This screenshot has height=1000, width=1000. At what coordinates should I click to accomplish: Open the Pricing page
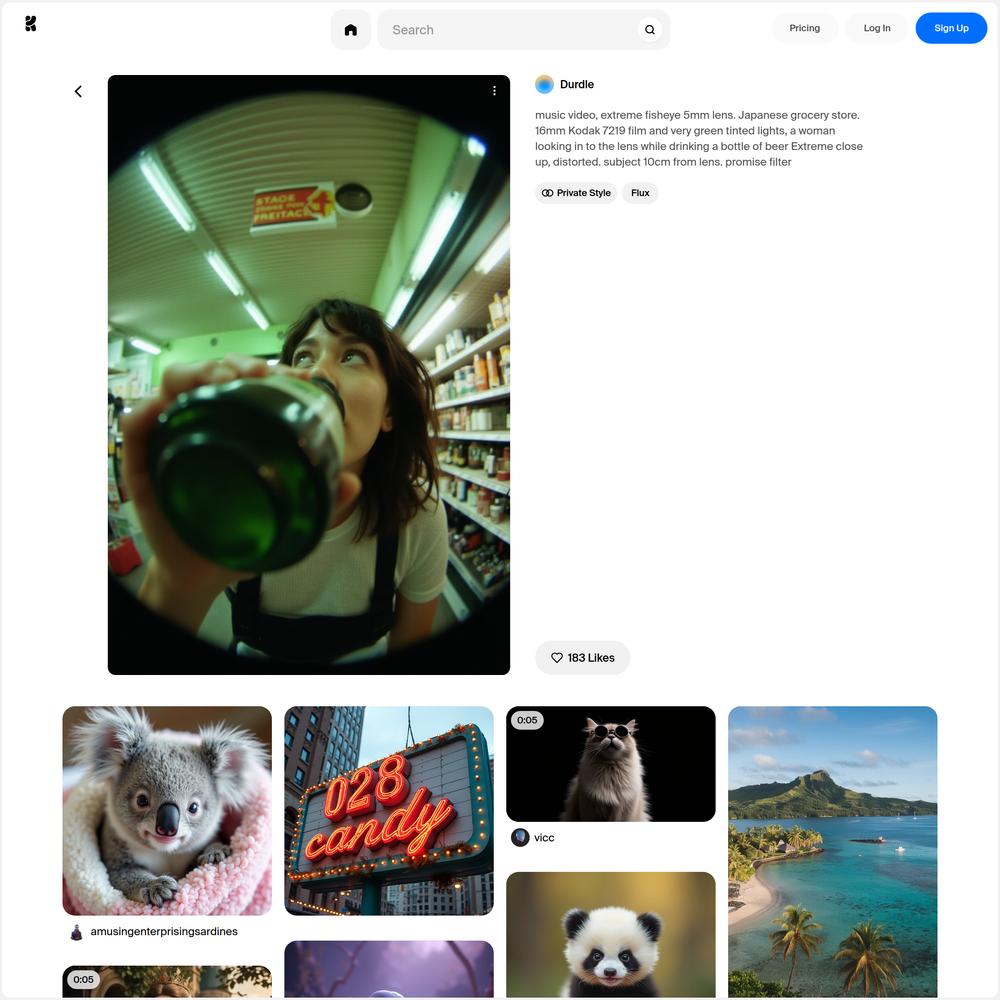pos(804,28)
